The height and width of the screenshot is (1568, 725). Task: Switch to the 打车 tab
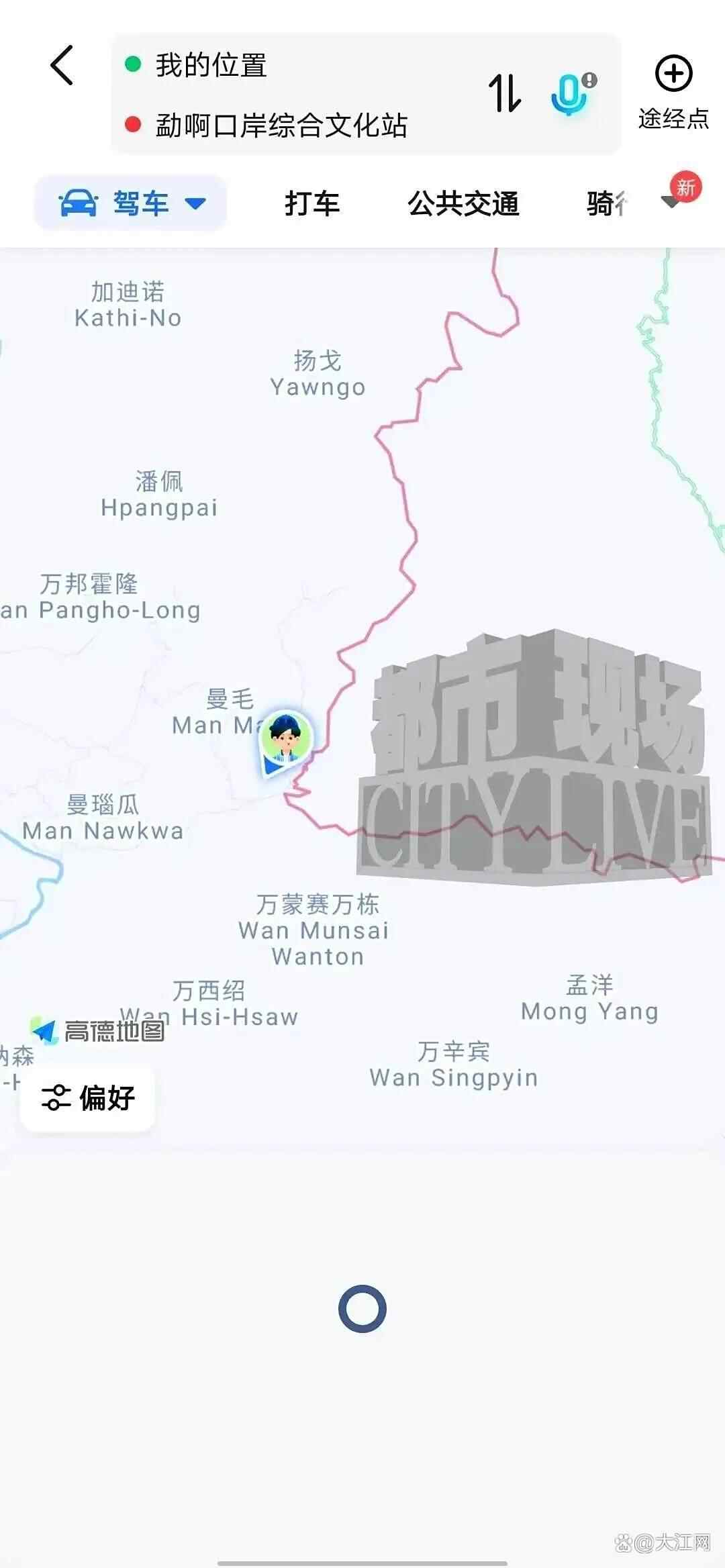pyautogui.click(x=312, y=203)
